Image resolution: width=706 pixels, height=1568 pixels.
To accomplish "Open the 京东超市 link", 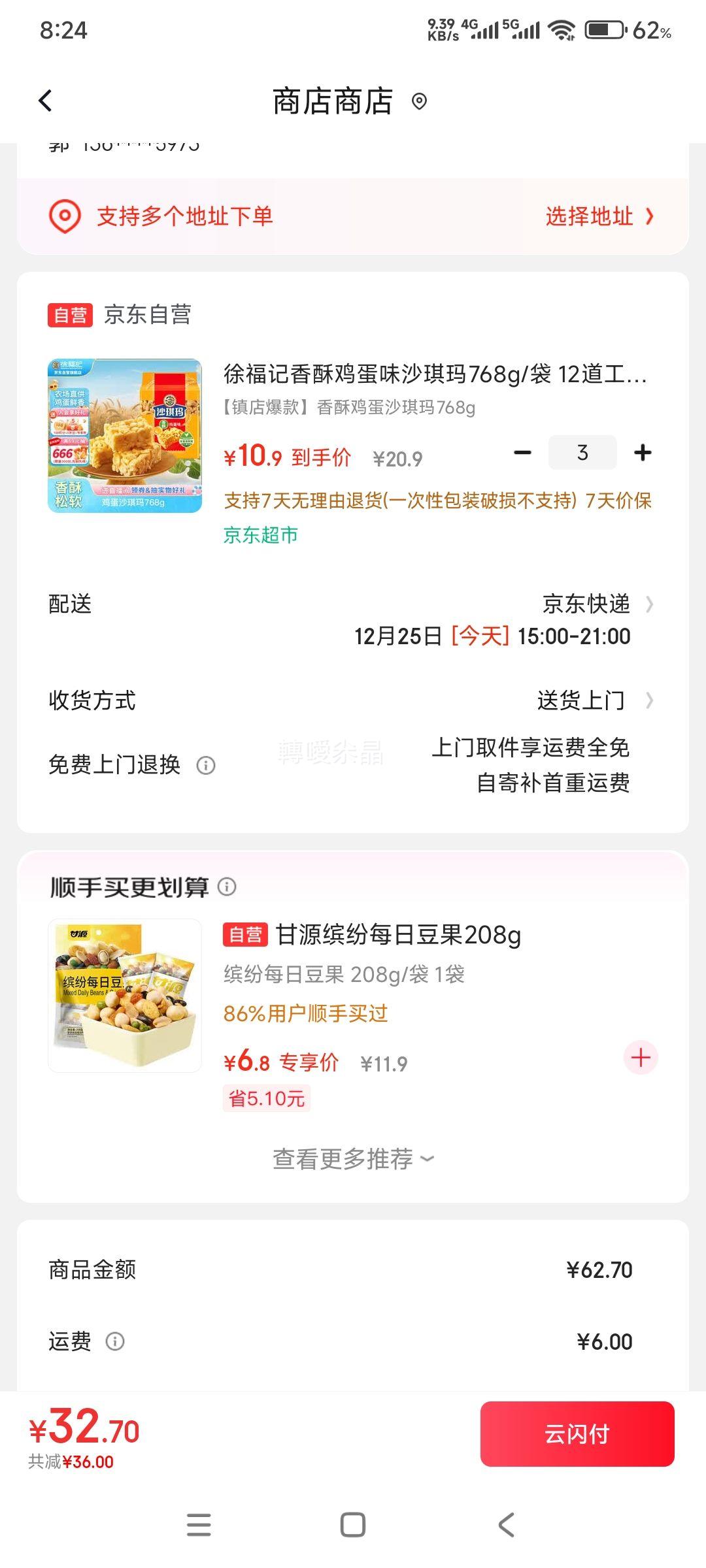I will click(260, 534).
